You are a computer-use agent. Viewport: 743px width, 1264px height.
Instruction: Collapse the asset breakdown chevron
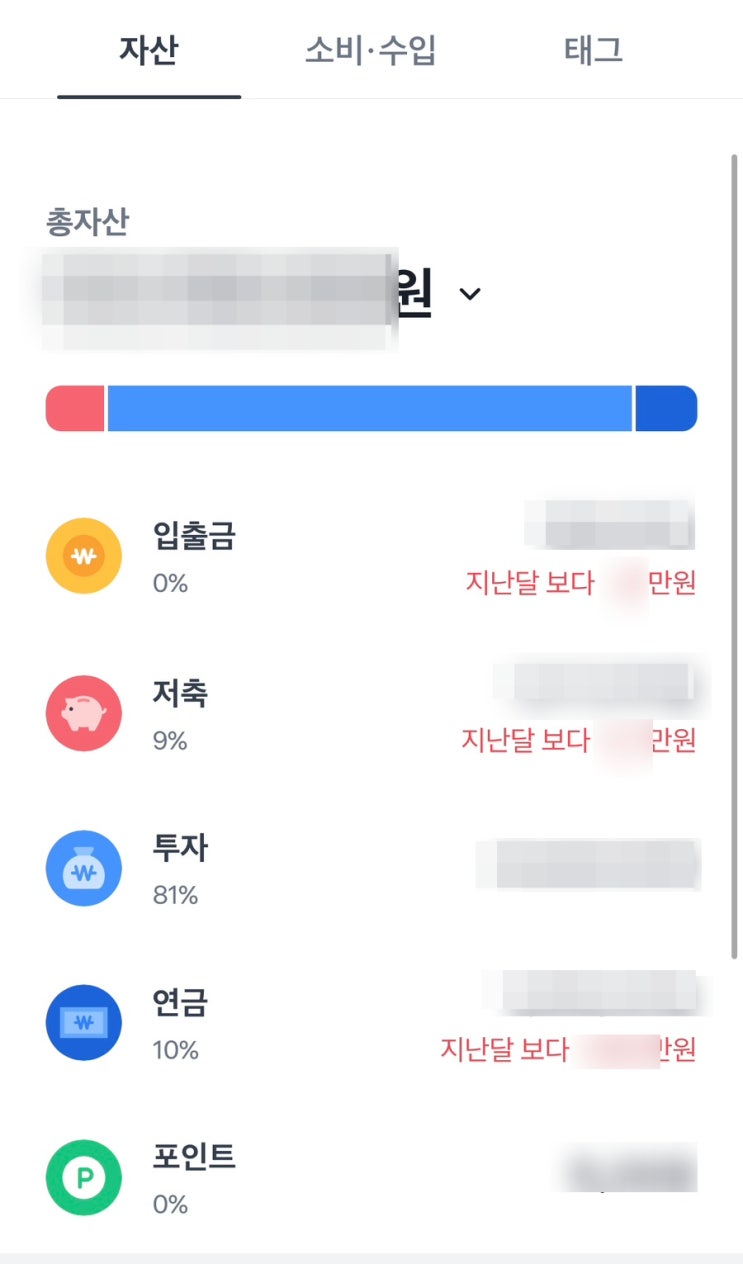tap(470, 293)
